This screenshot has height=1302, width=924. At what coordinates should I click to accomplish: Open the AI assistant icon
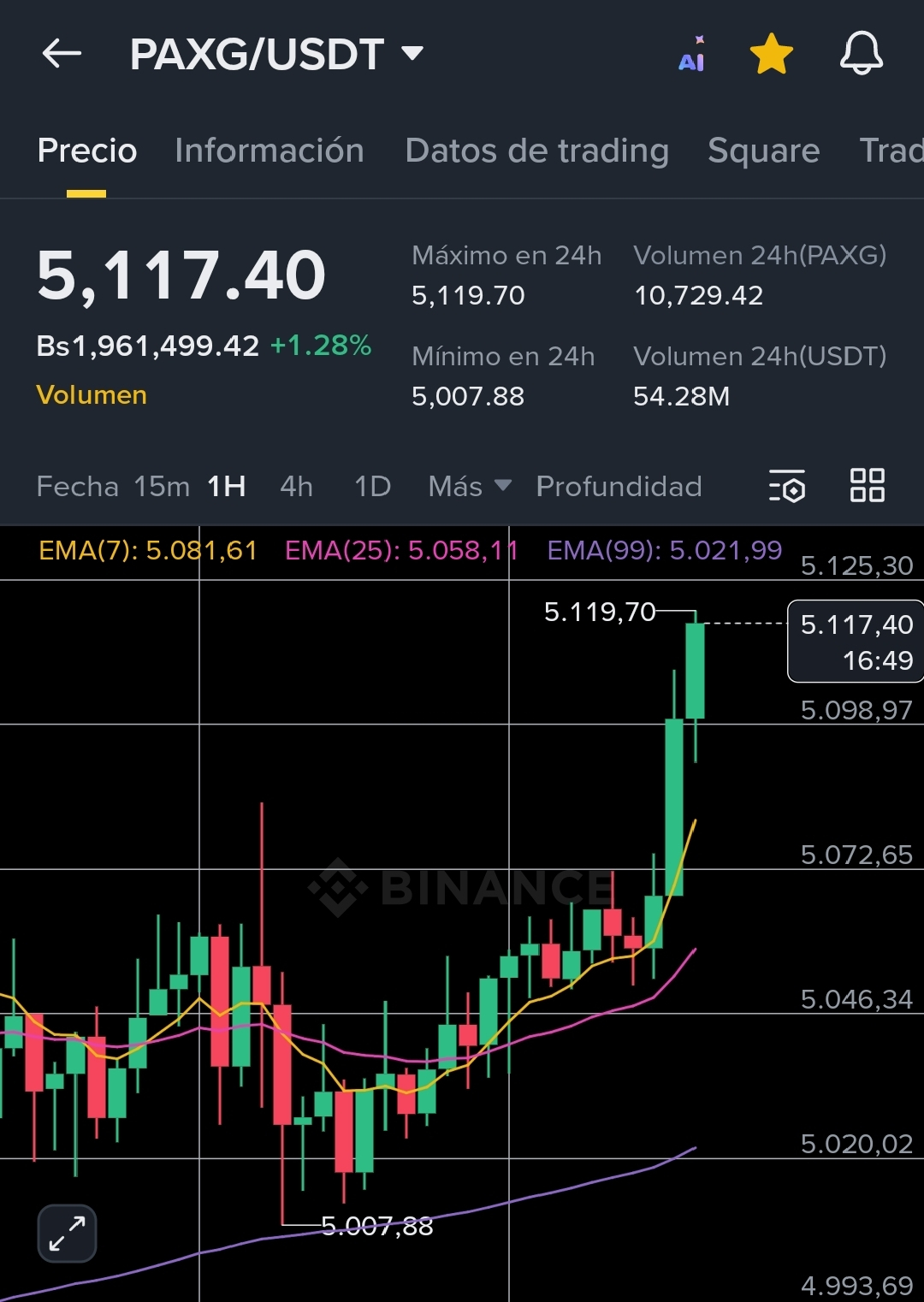[x=692, y=54]
